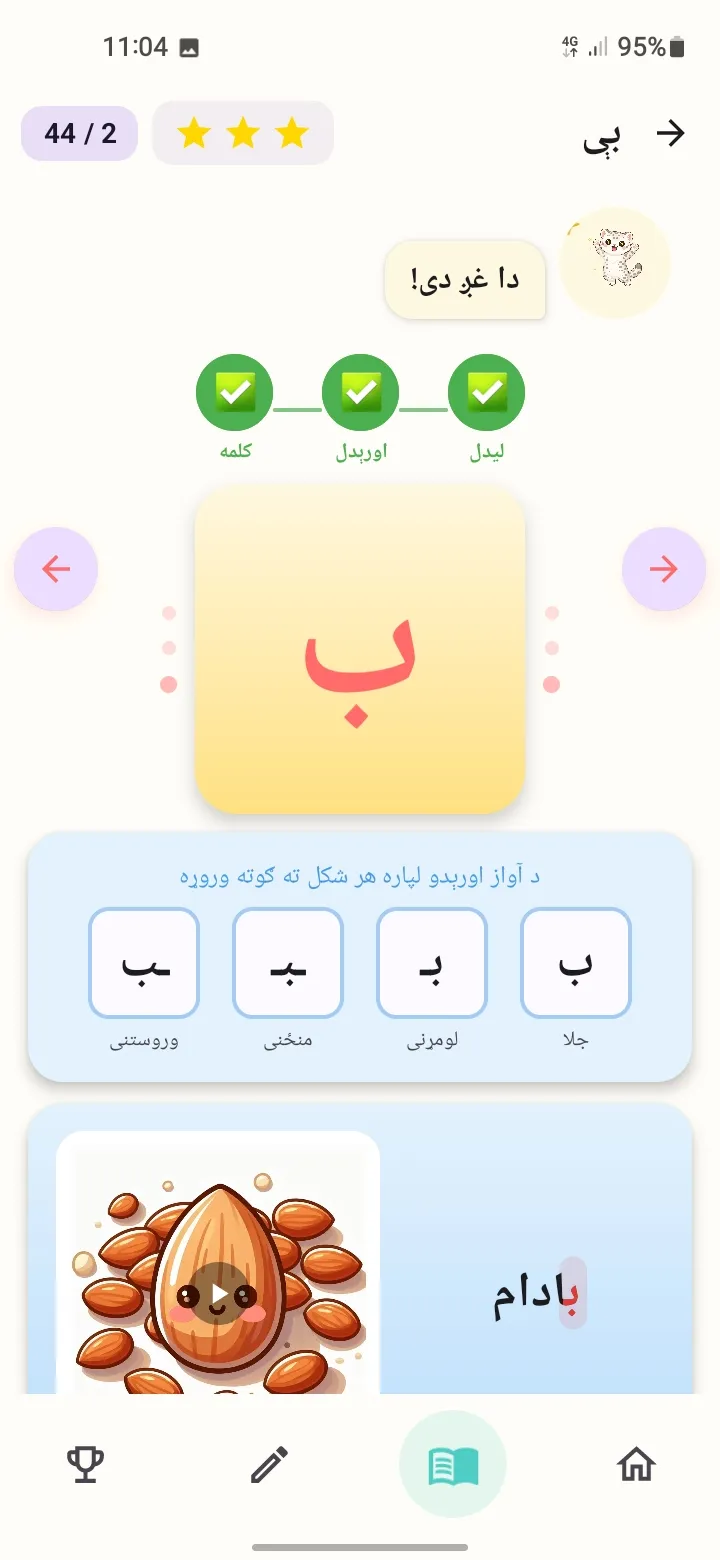Select the منځنی medial letter form
The width and height of the screenshot is (720, 1560).
coord(287,962)
